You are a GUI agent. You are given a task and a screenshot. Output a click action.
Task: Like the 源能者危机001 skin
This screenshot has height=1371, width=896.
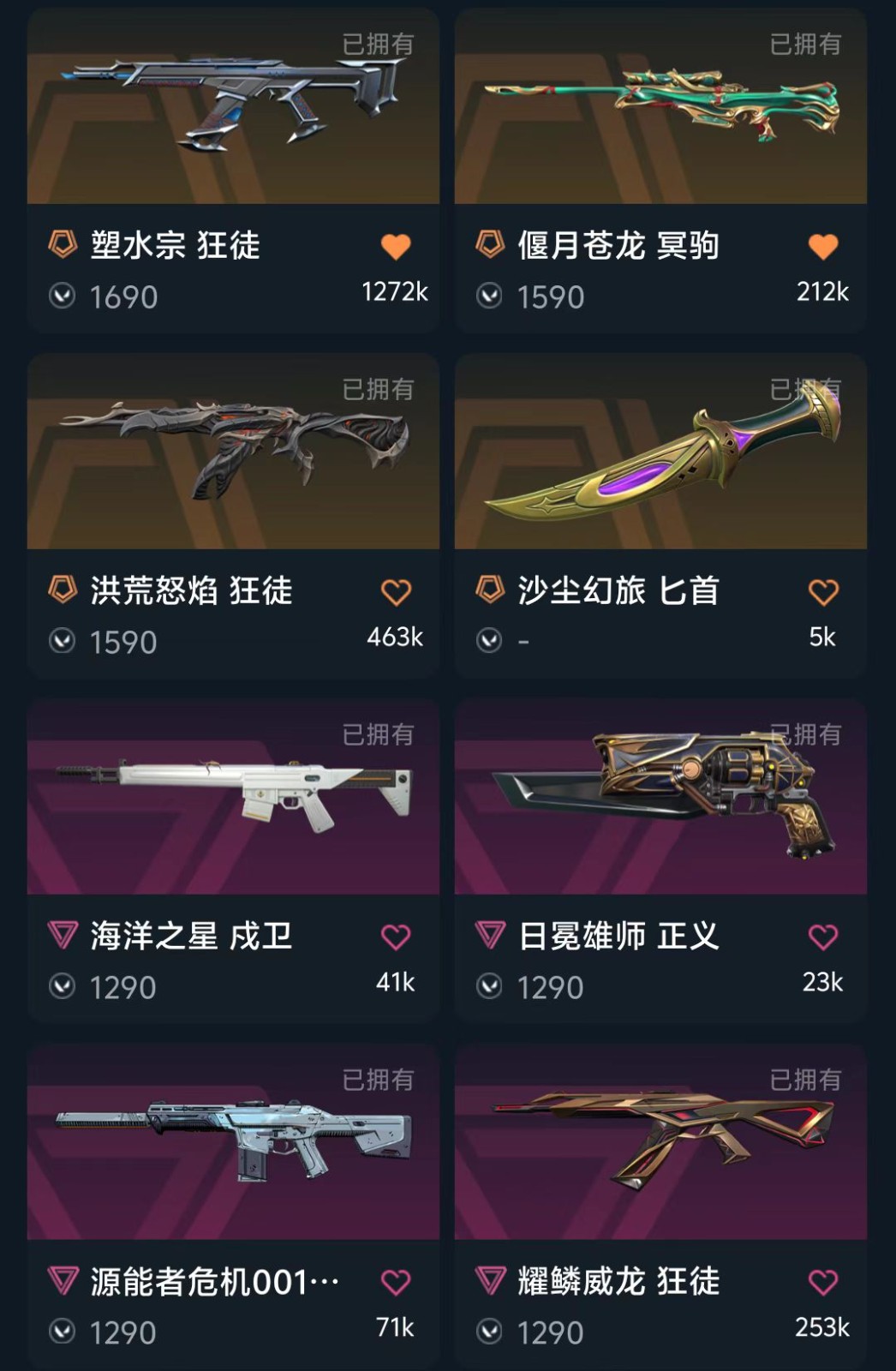tap(396, 1283)
